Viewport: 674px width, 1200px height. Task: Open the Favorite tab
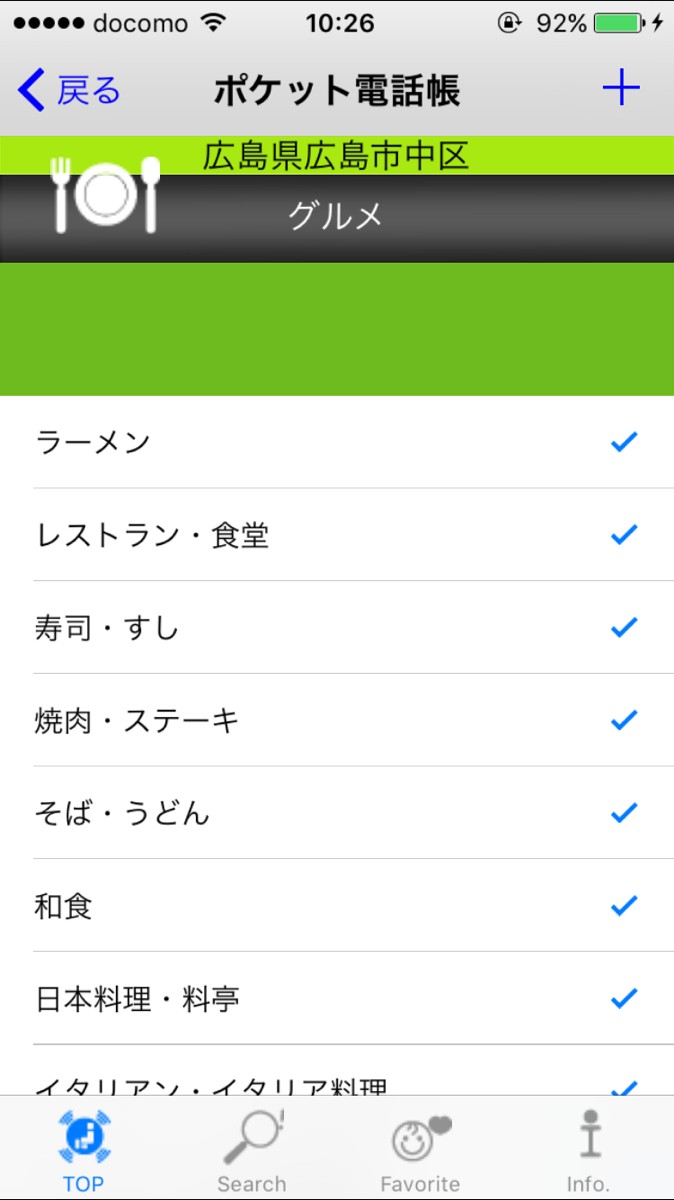(420, 1150)
